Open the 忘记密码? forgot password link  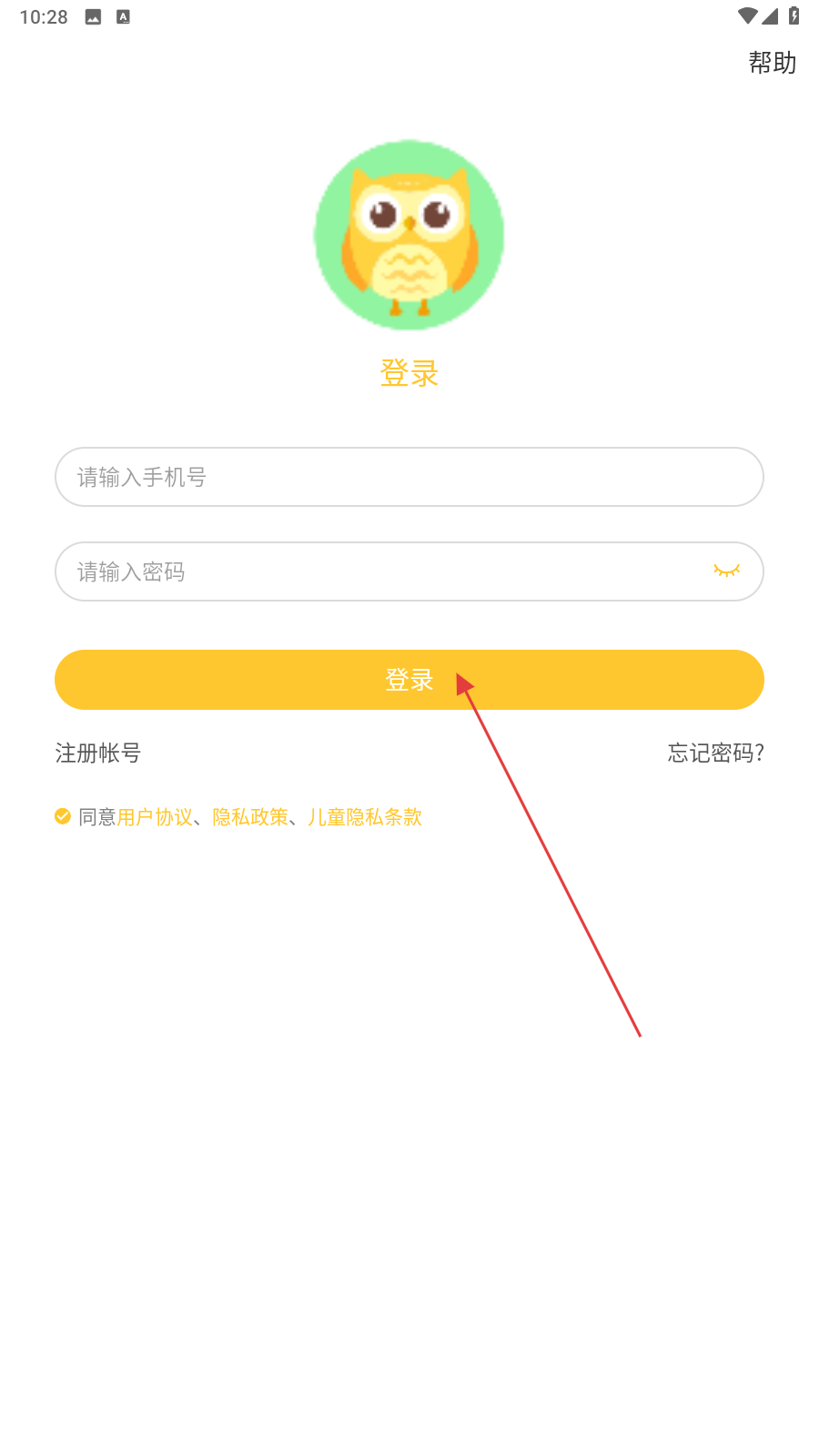coord(716,753)
